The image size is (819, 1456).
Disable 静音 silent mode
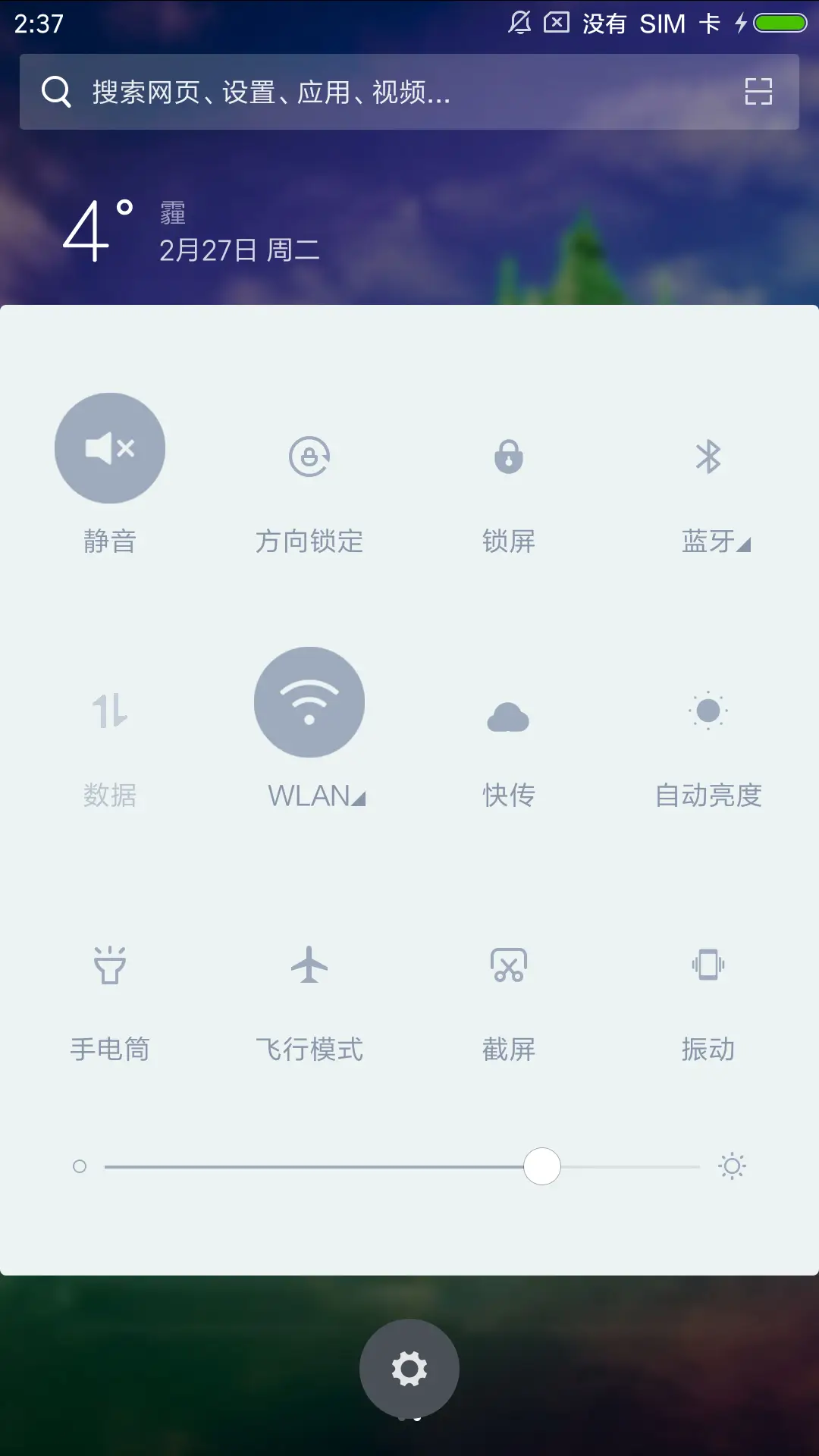pyautogui.click(x=110, y=447)
